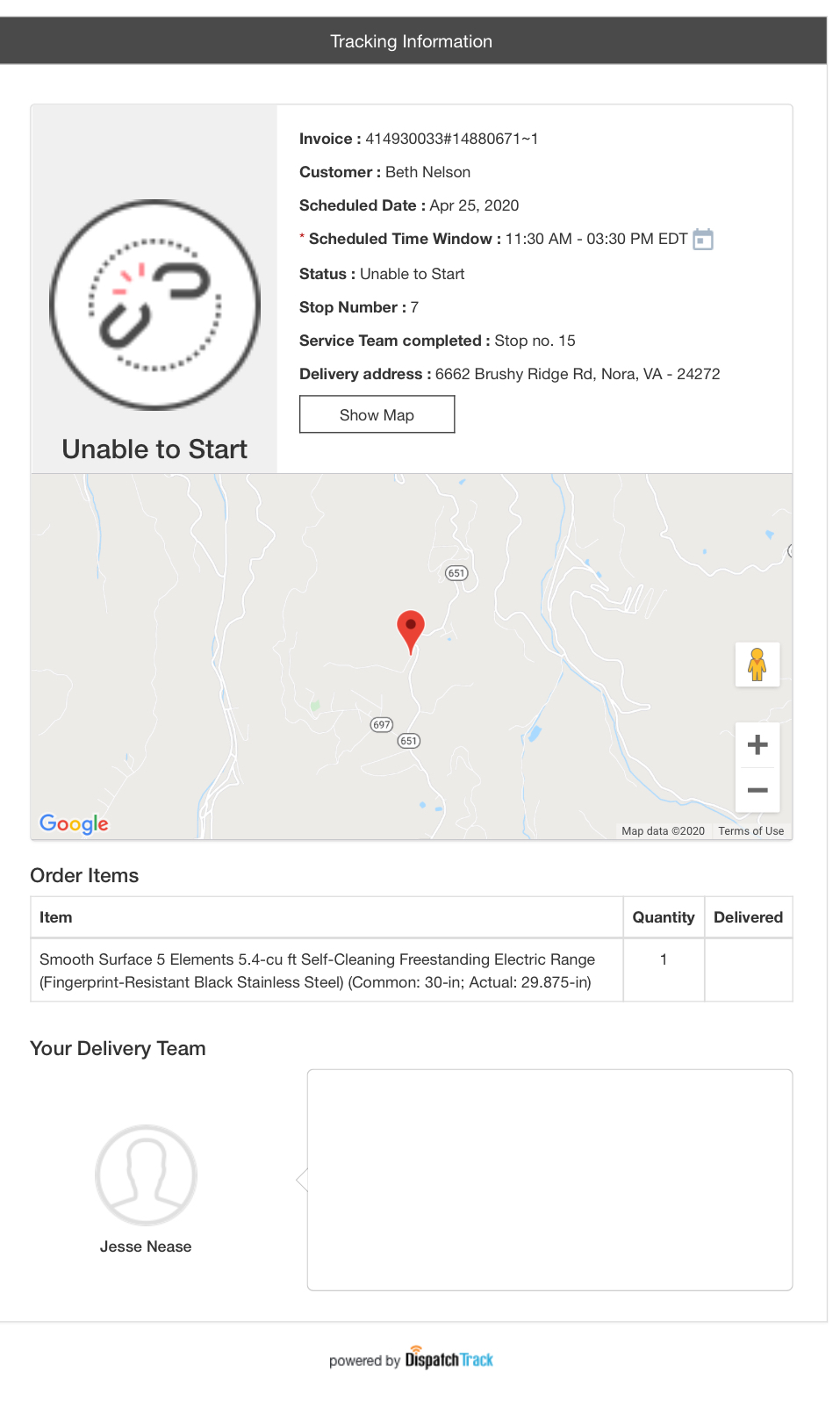Image resolution: width=840 pixels, height=1408 pixels.
Task: Click the Unable to Start status icon
Action: click(x=154, y=305)
